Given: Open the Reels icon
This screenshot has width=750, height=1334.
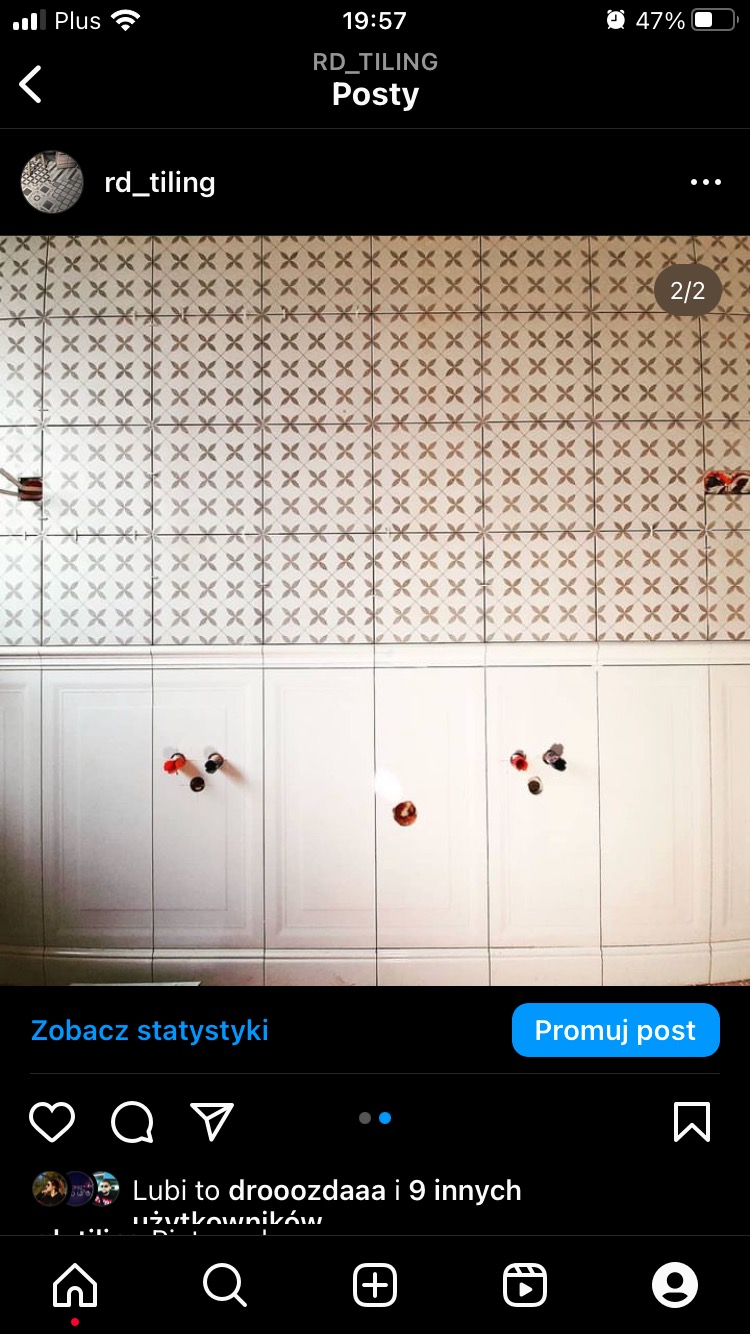Looking at the screenshot, I should 525,1284.
